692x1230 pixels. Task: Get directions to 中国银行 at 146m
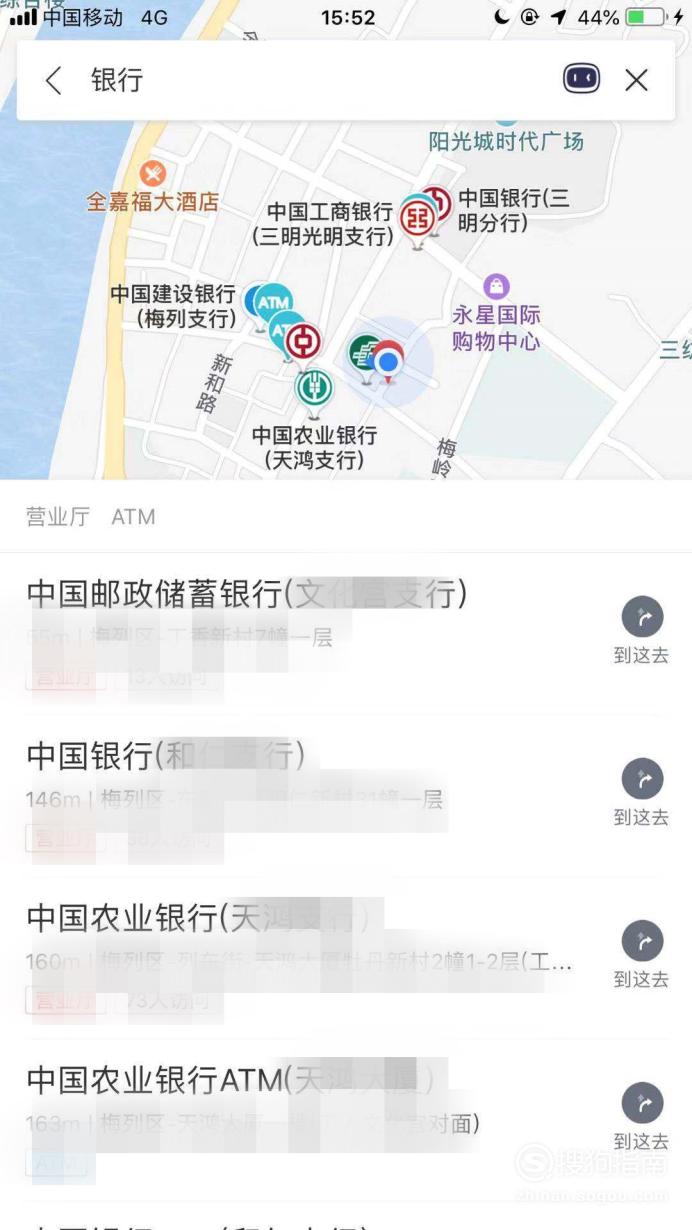(x=642, y=794)
